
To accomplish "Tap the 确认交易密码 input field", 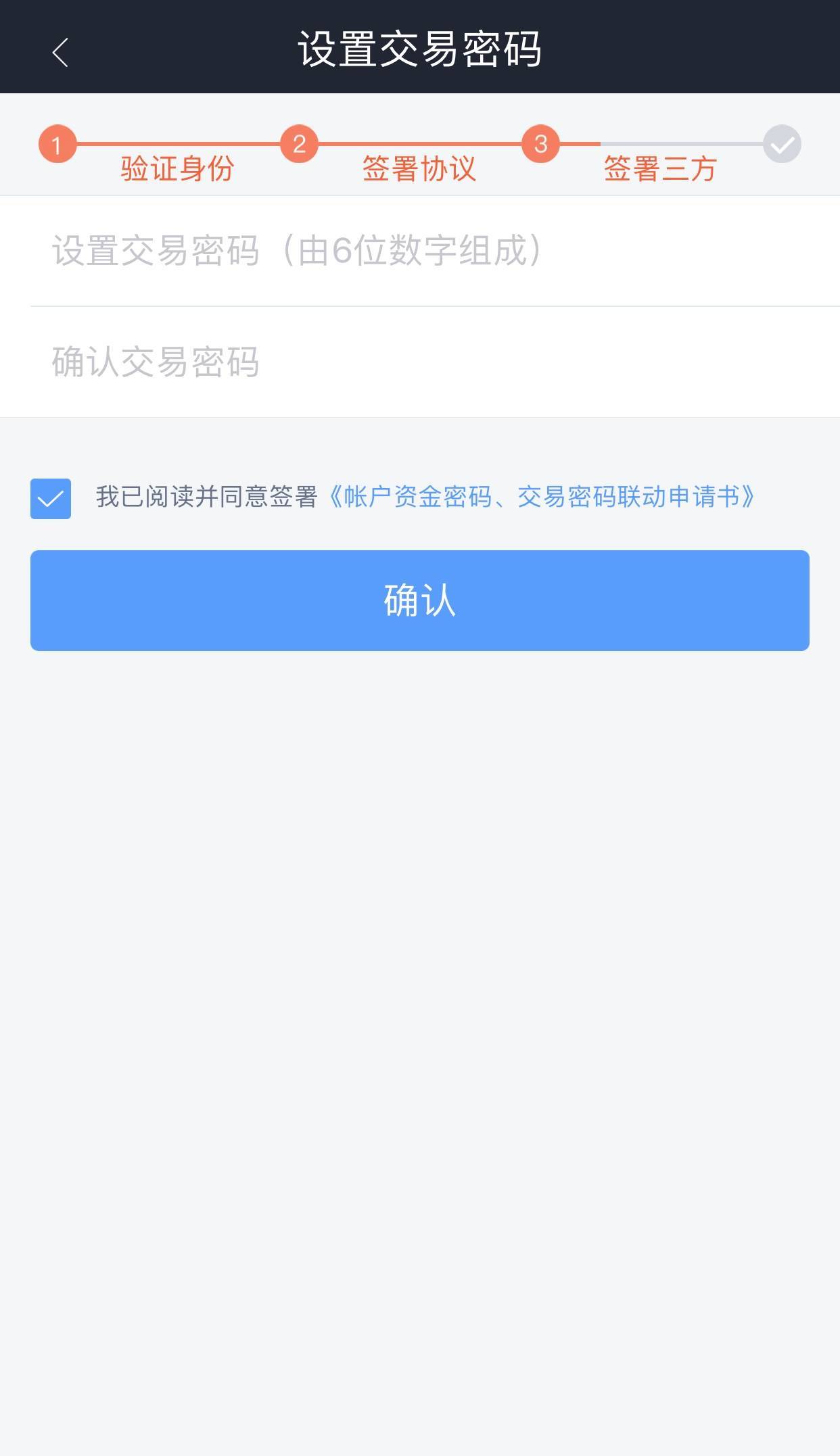I will (419, 362).
